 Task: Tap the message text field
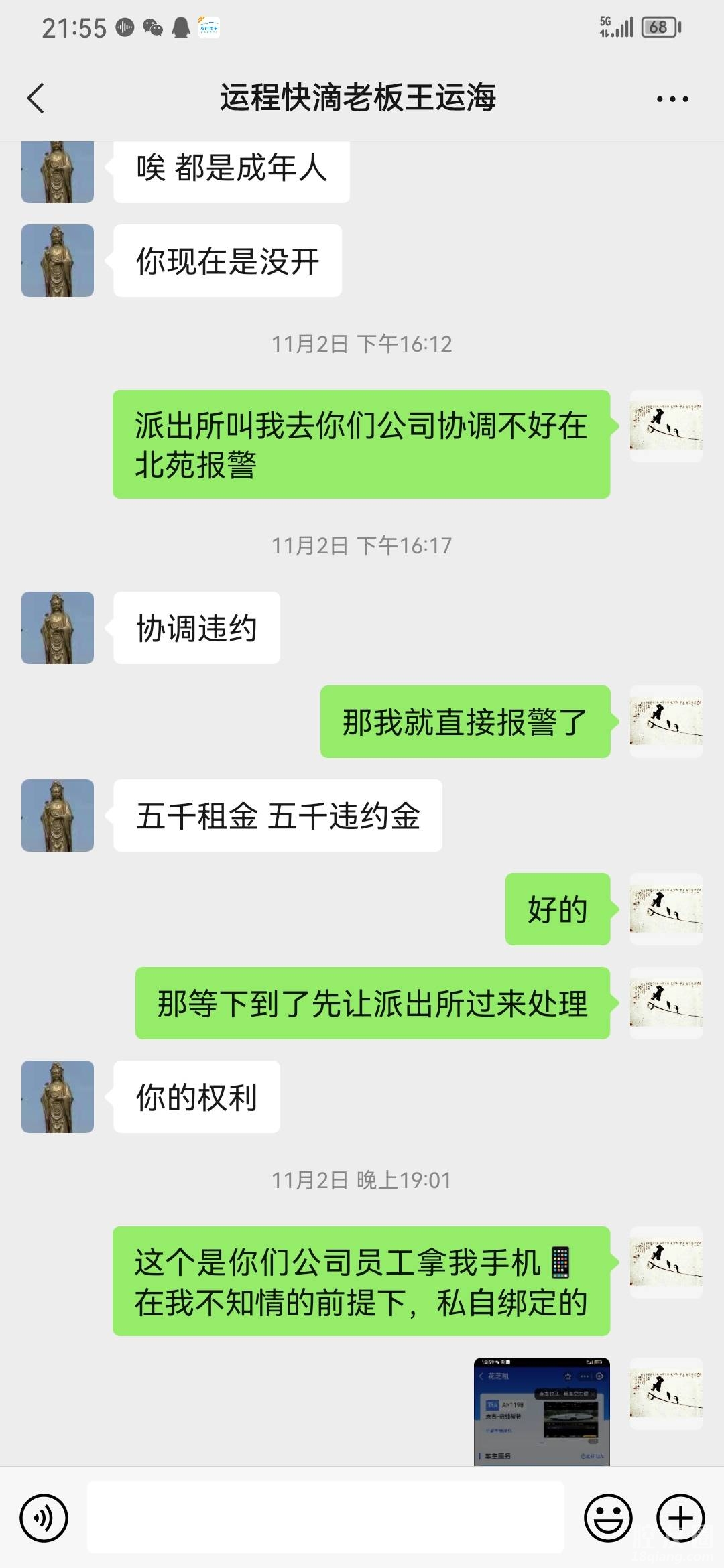click(x=326, y=1518)
